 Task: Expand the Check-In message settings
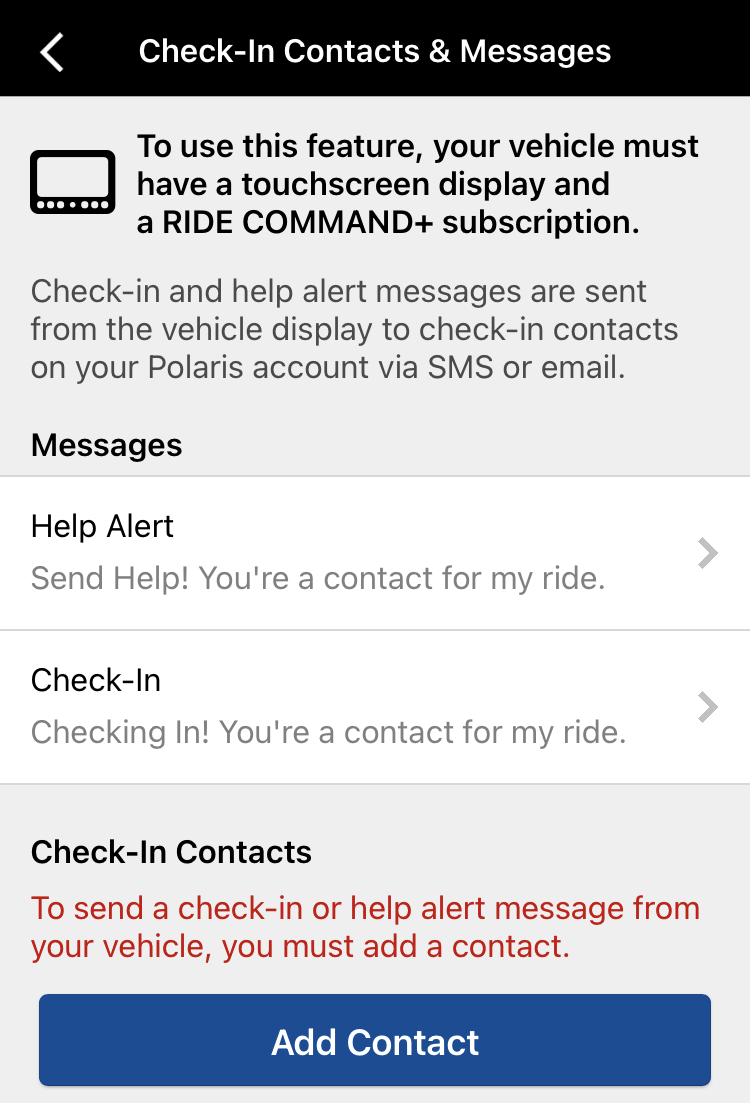coord(375,707)
